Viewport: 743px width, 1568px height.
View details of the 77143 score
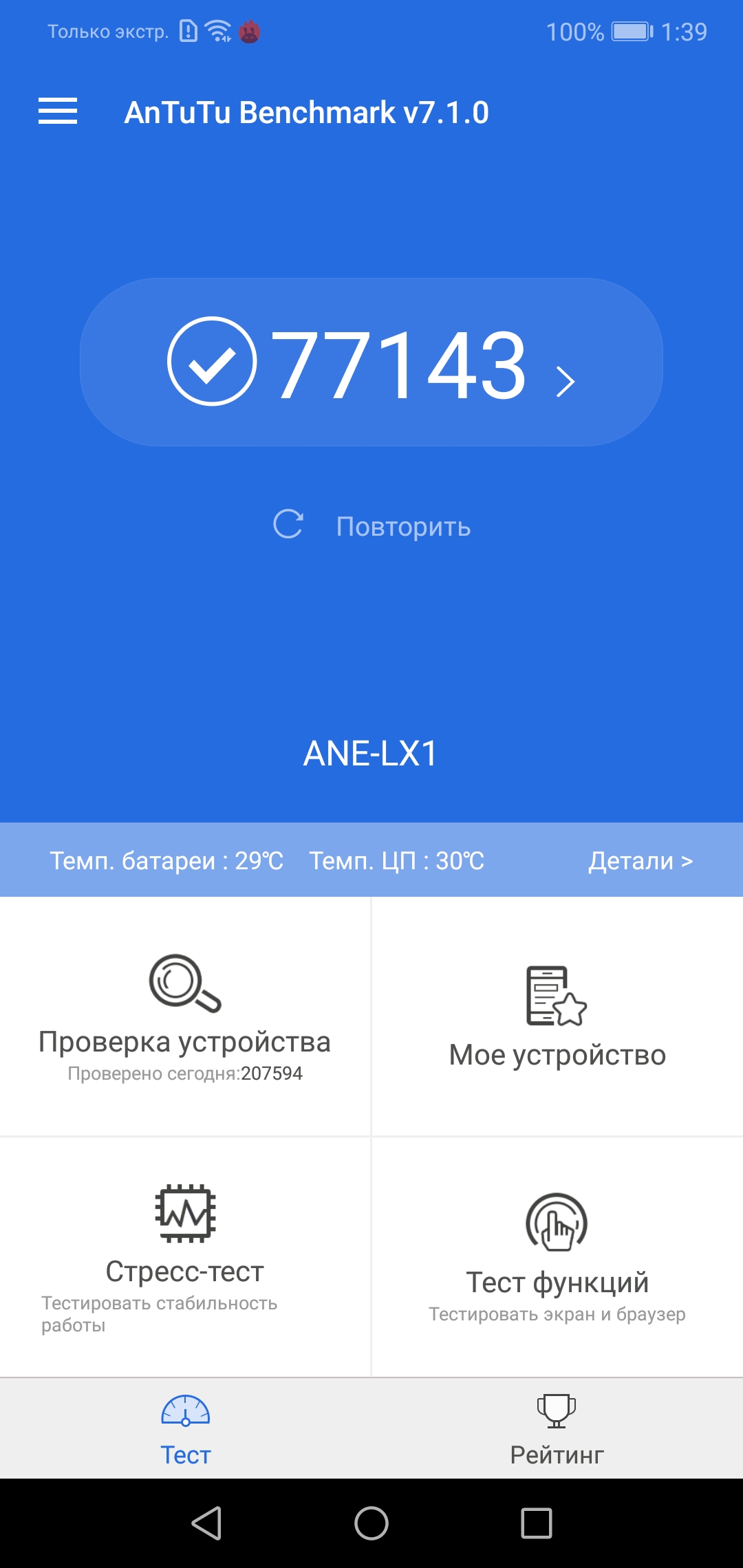click(x=371, y=362)
